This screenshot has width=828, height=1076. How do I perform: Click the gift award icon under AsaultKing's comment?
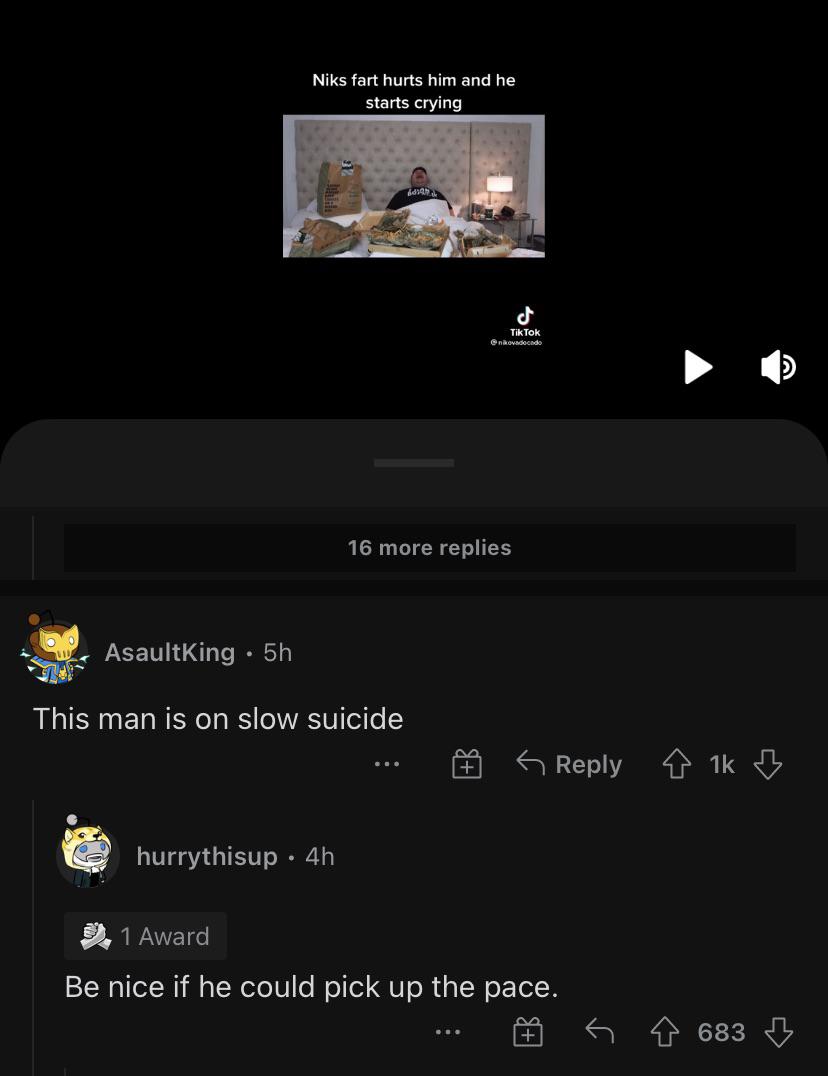[466, 764]
